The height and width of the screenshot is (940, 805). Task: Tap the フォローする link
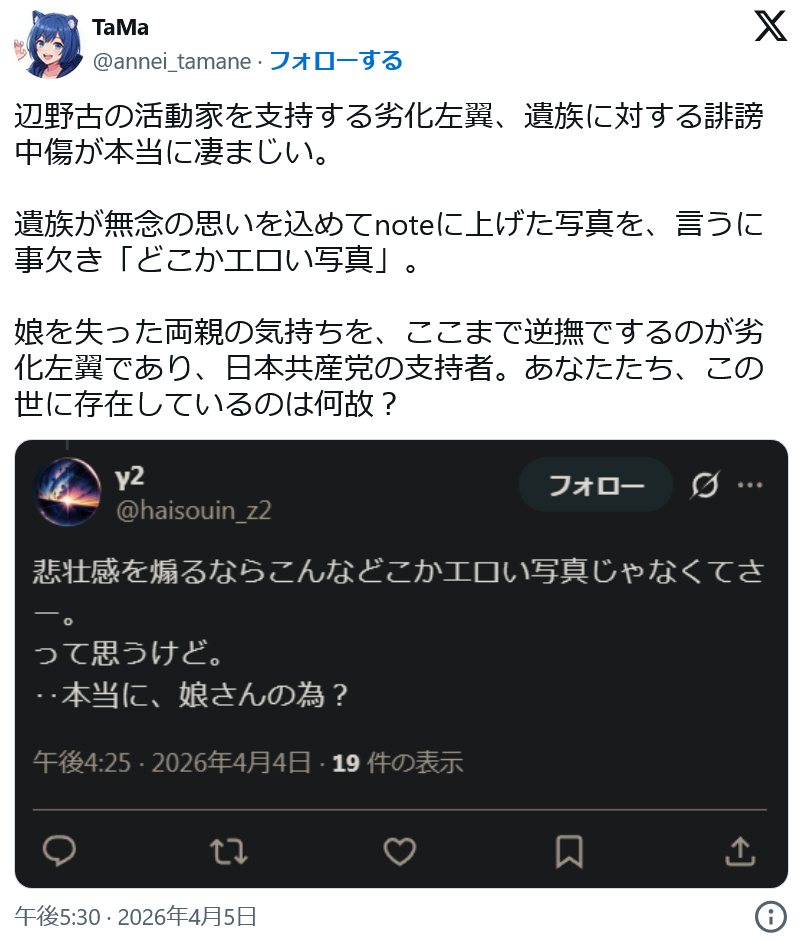click(336, 61)
